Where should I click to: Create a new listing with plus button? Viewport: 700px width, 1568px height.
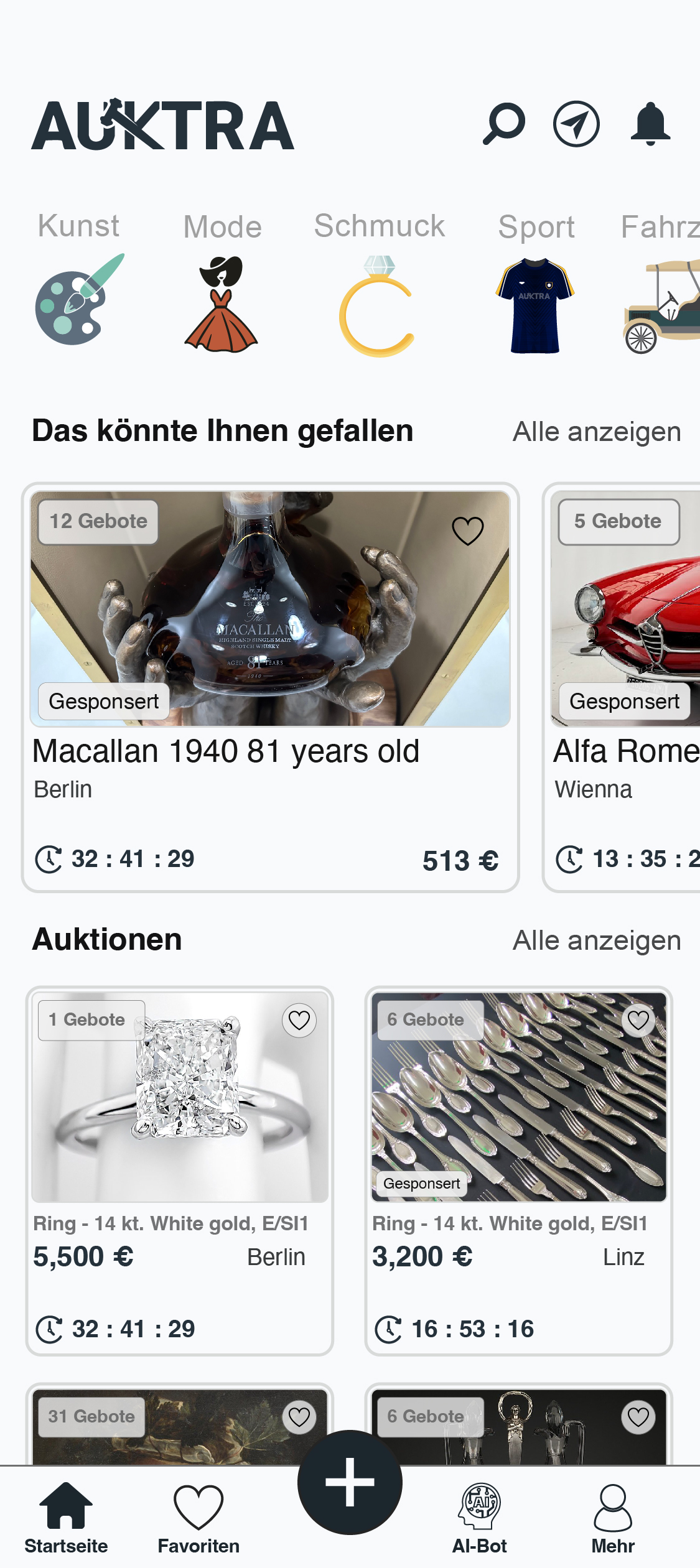[x=350, y=1482]
